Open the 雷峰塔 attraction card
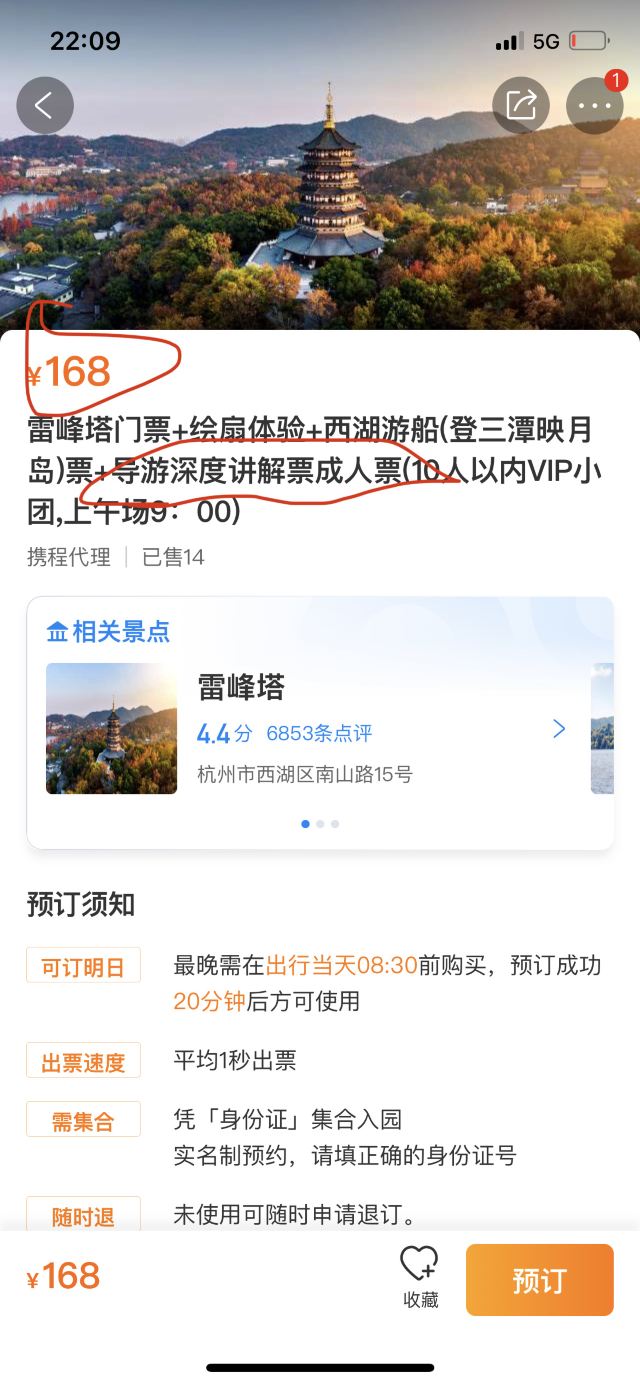 coord(310,728)
